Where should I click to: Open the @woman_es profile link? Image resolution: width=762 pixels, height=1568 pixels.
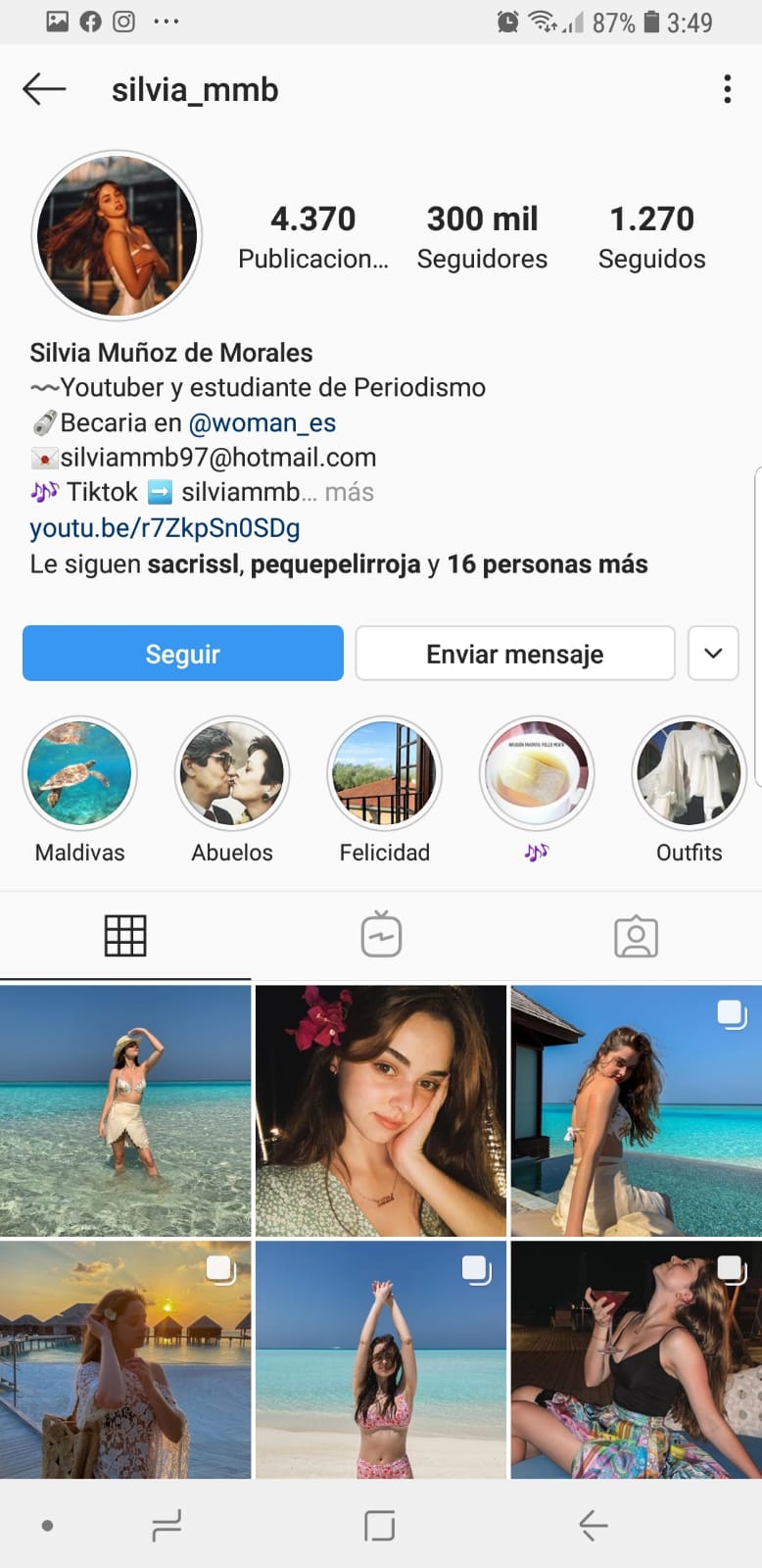coord(262,422)
